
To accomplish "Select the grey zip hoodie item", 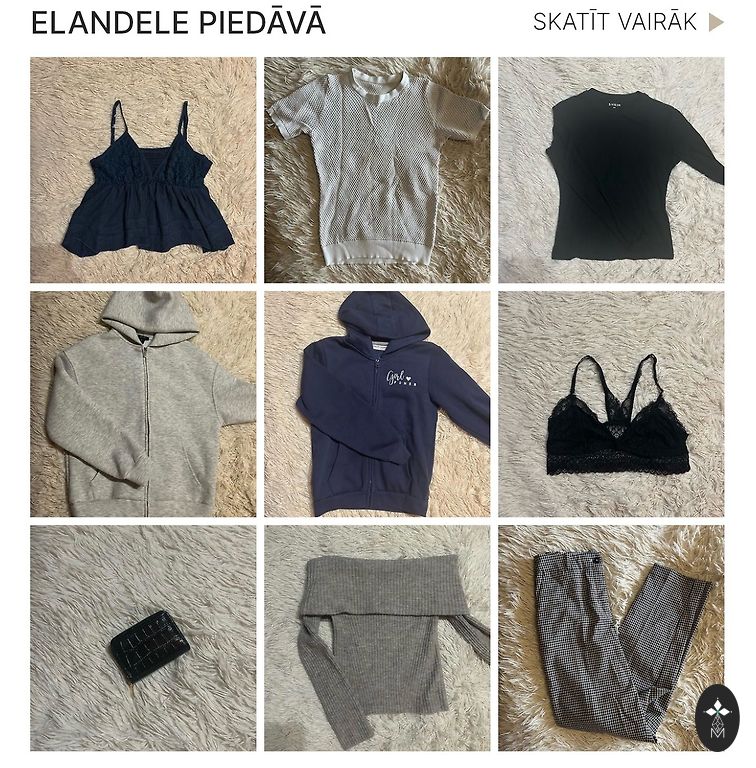I will click(x=143, y=404).
